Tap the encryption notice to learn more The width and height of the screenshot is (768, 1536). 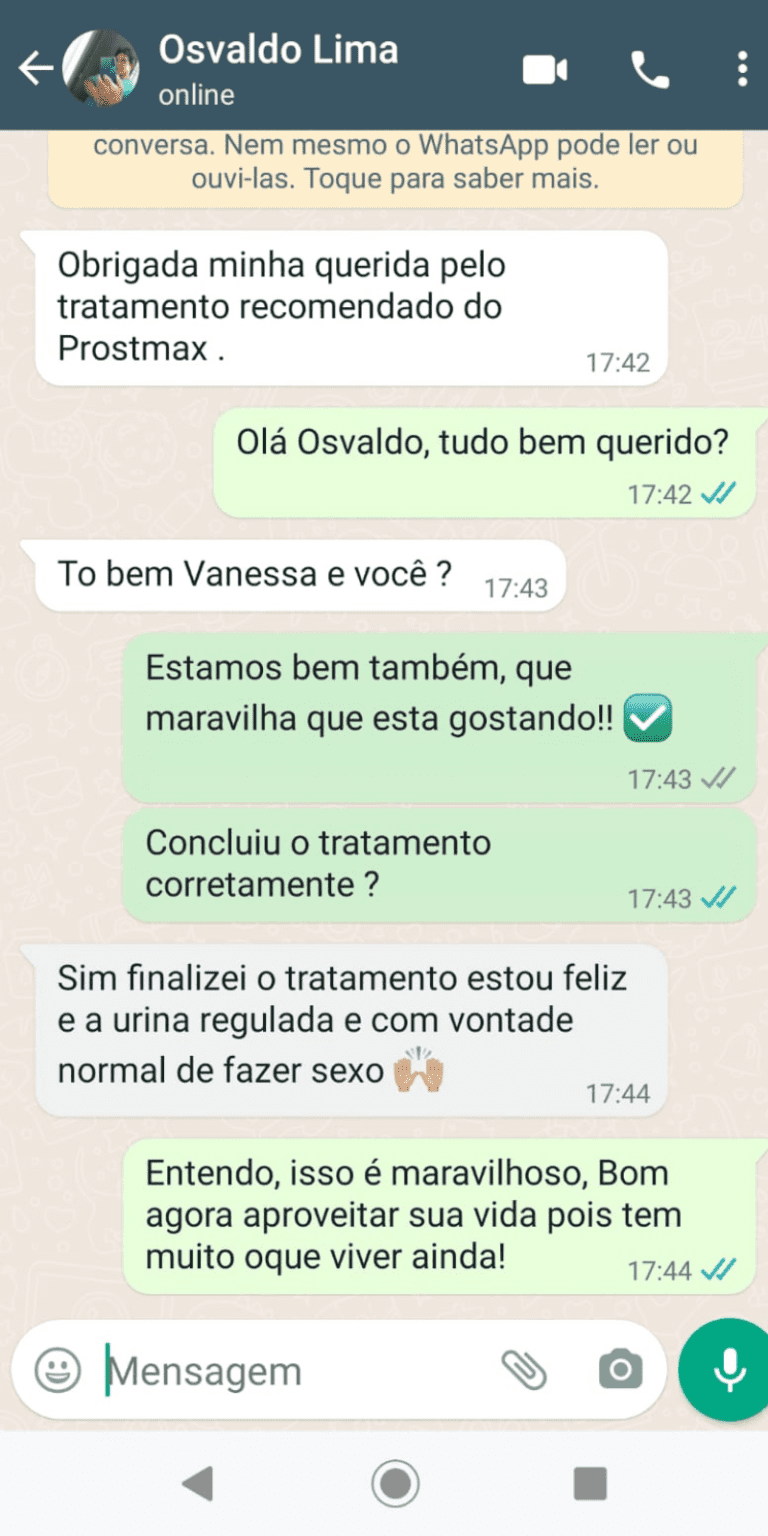click(x=395, y=163)
